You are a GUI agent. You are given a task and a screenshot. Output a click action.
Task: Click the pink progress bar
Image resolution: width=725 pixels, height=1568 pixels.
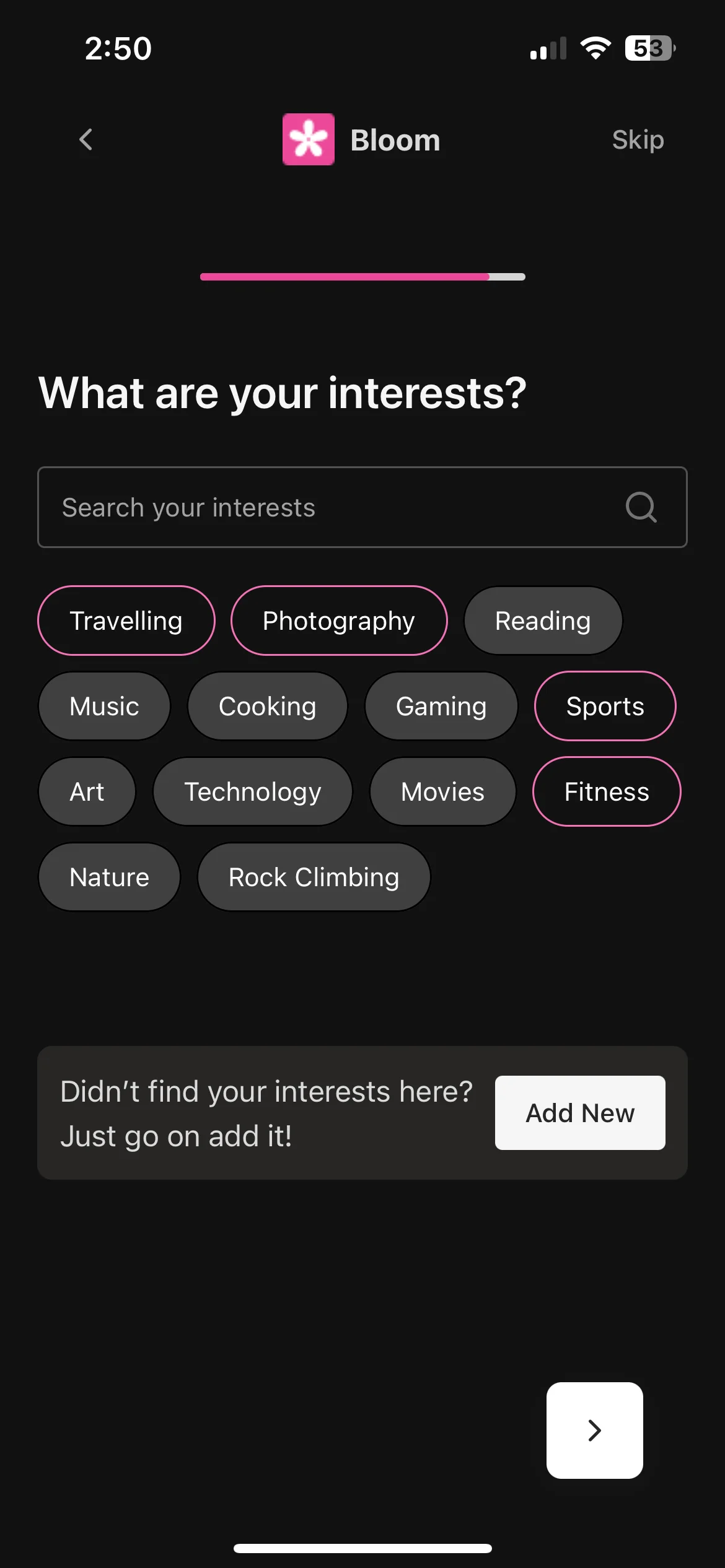[x=344, y=277]
